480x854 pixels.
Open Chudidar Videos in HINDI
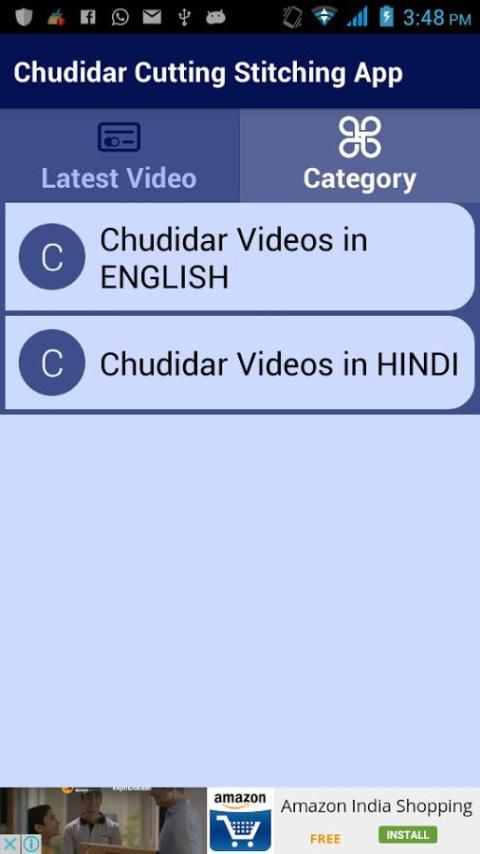(x=240, y=363)
